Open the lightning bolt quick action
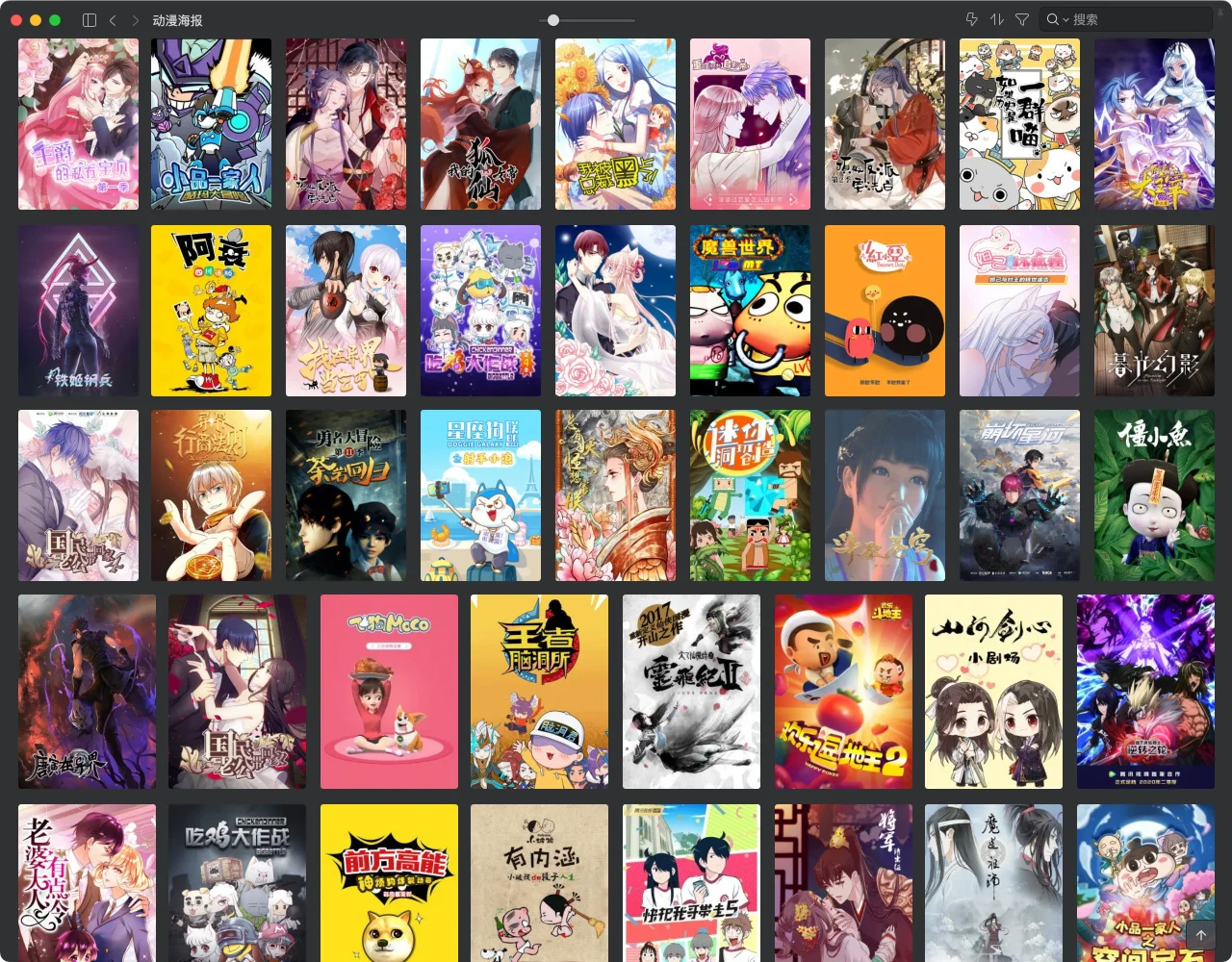This screenshot has height=962, width=1232. pyautogui.click(x=971, y=19)
